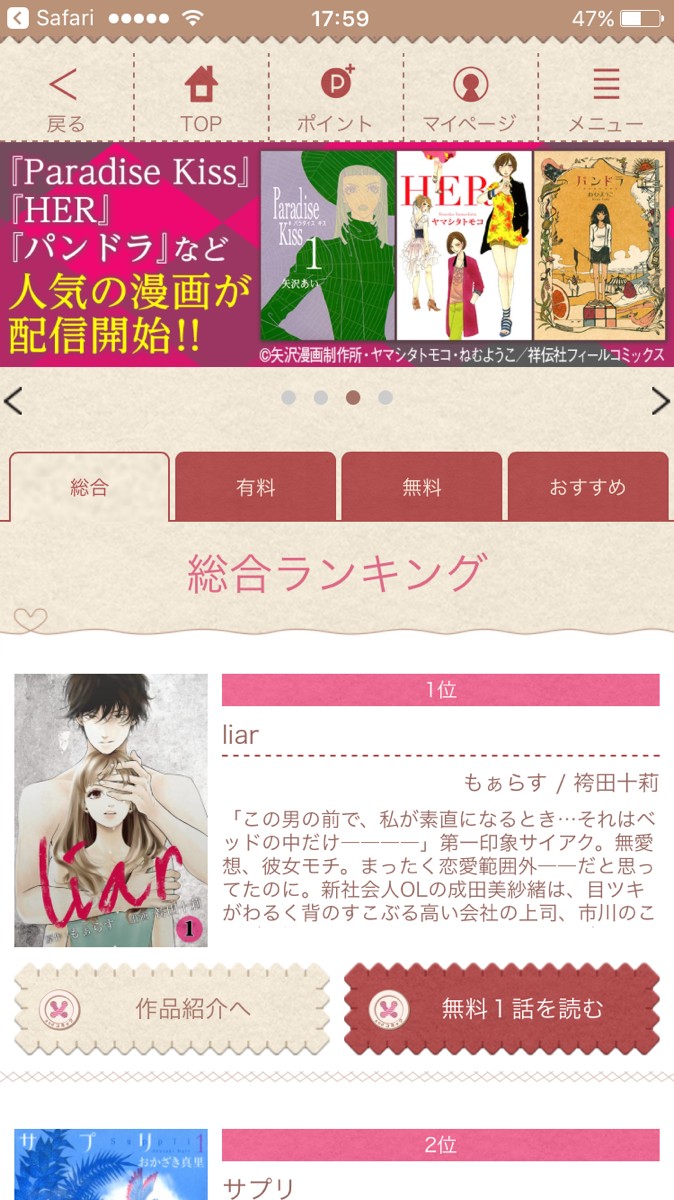Switch to the 無料 tab
The width and height of the screenshot is (674, 1200).
coord(421,487)
